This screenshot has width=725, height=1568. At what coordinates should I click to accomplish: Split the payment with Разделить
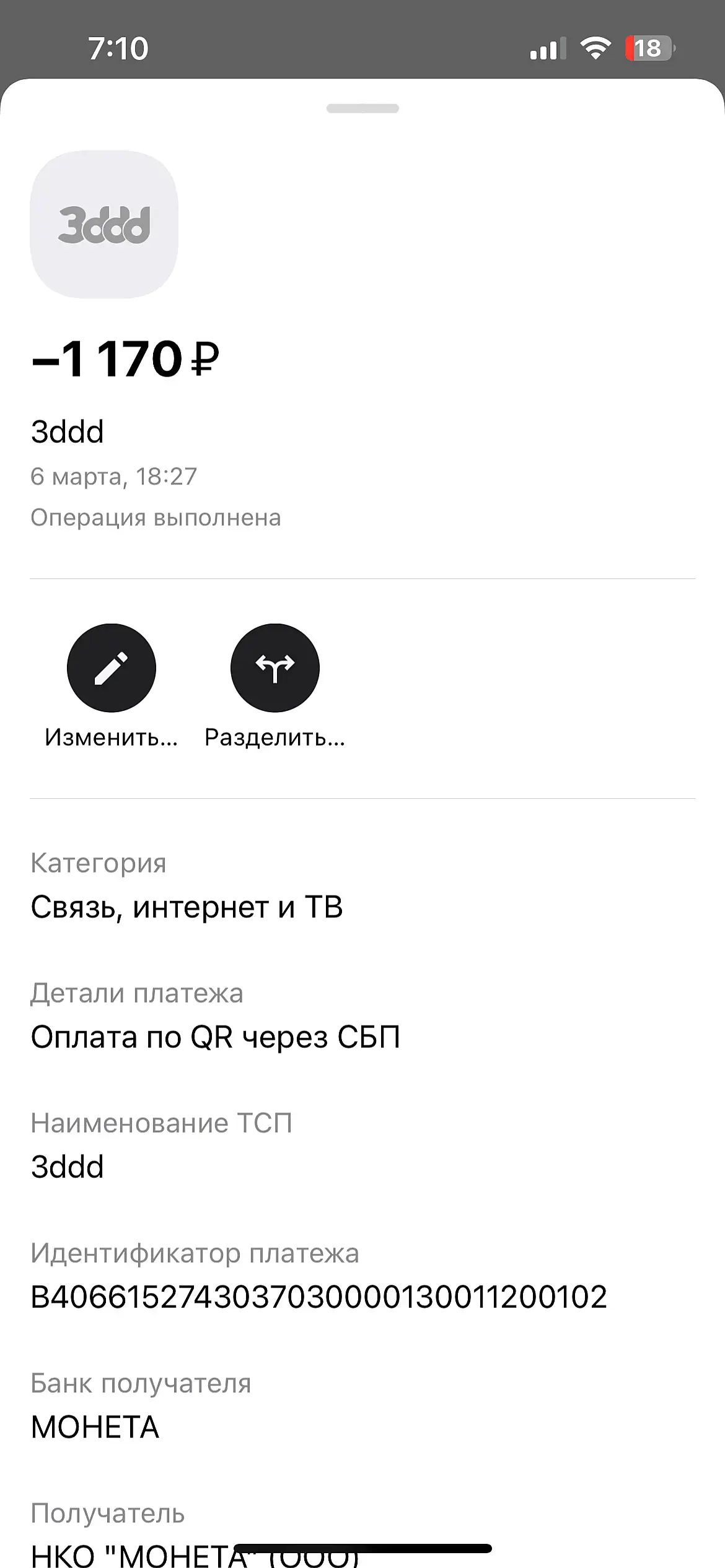coord(275,668)
